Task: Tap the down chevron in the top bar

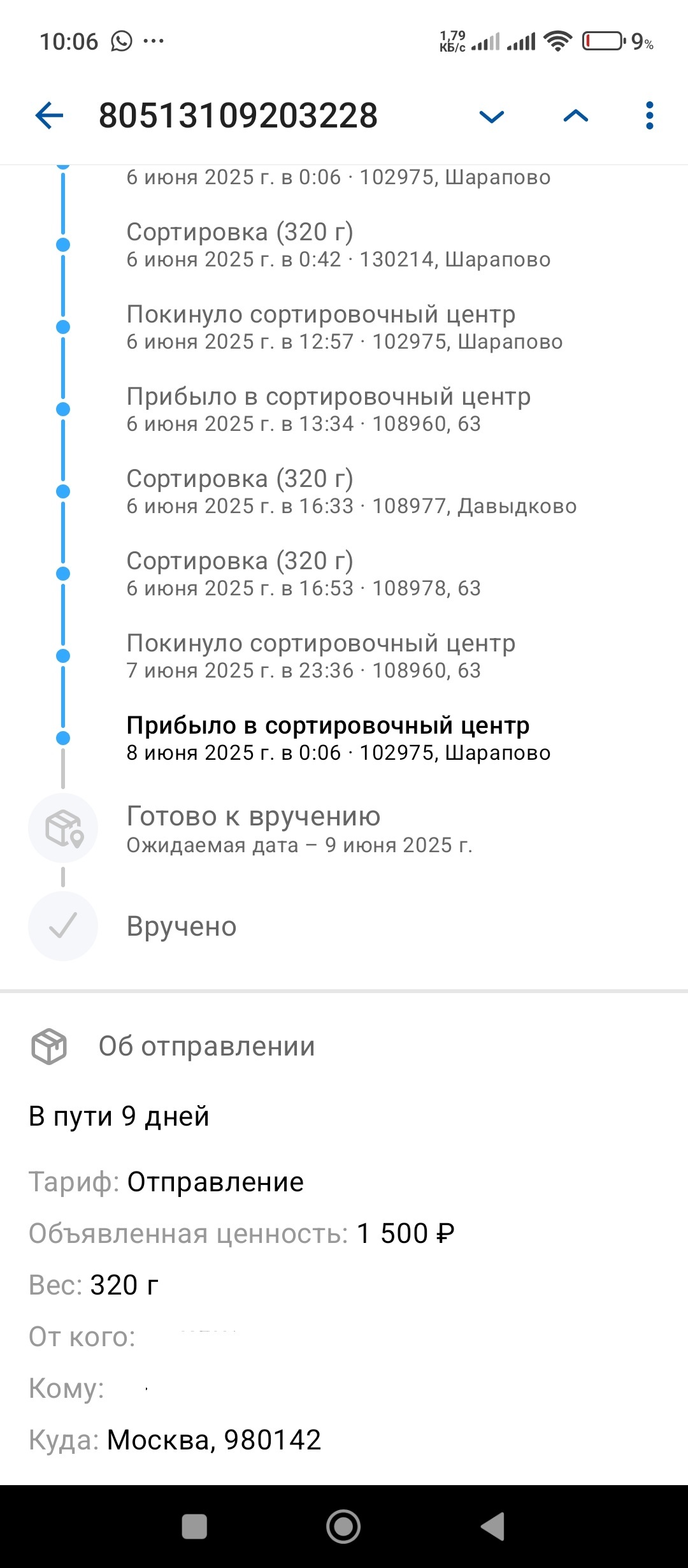Action: coord(491,116)
